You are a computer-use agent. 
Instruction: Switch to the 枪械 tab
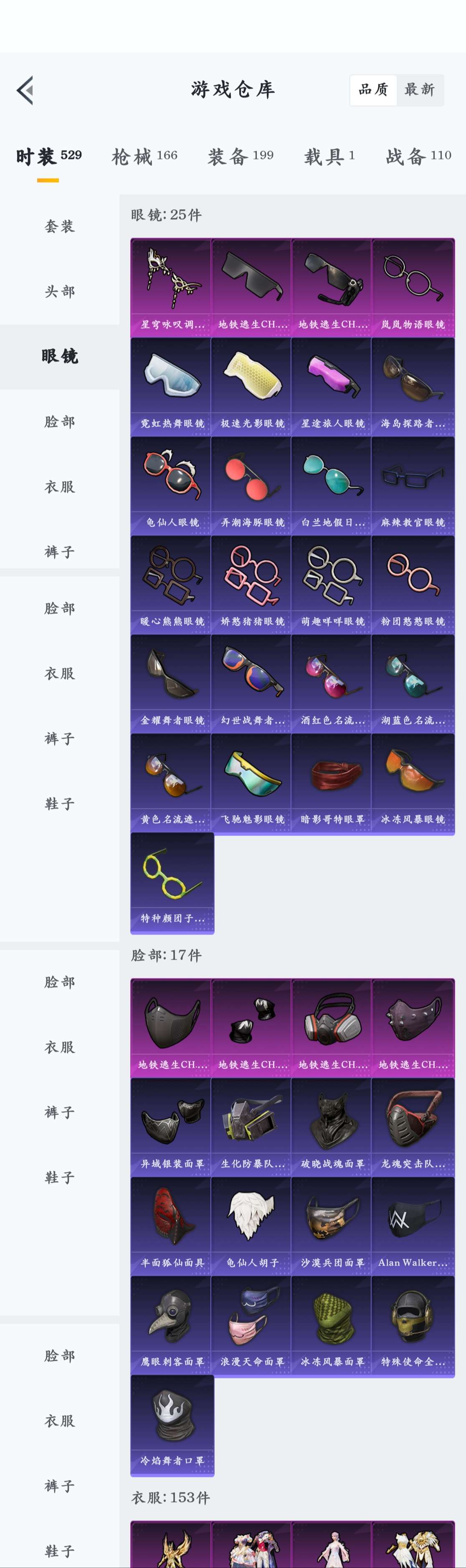tap(144, 157)
